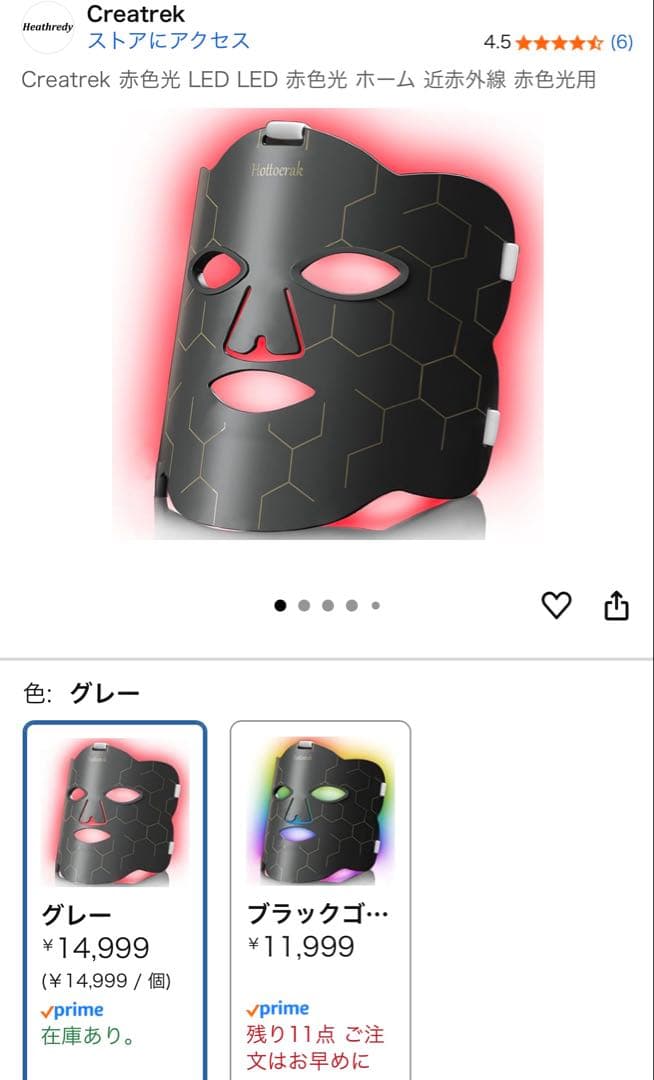The image size is (654, 1080).
Task: Open the ストアにアクセス store link
Action: (168, 41)
